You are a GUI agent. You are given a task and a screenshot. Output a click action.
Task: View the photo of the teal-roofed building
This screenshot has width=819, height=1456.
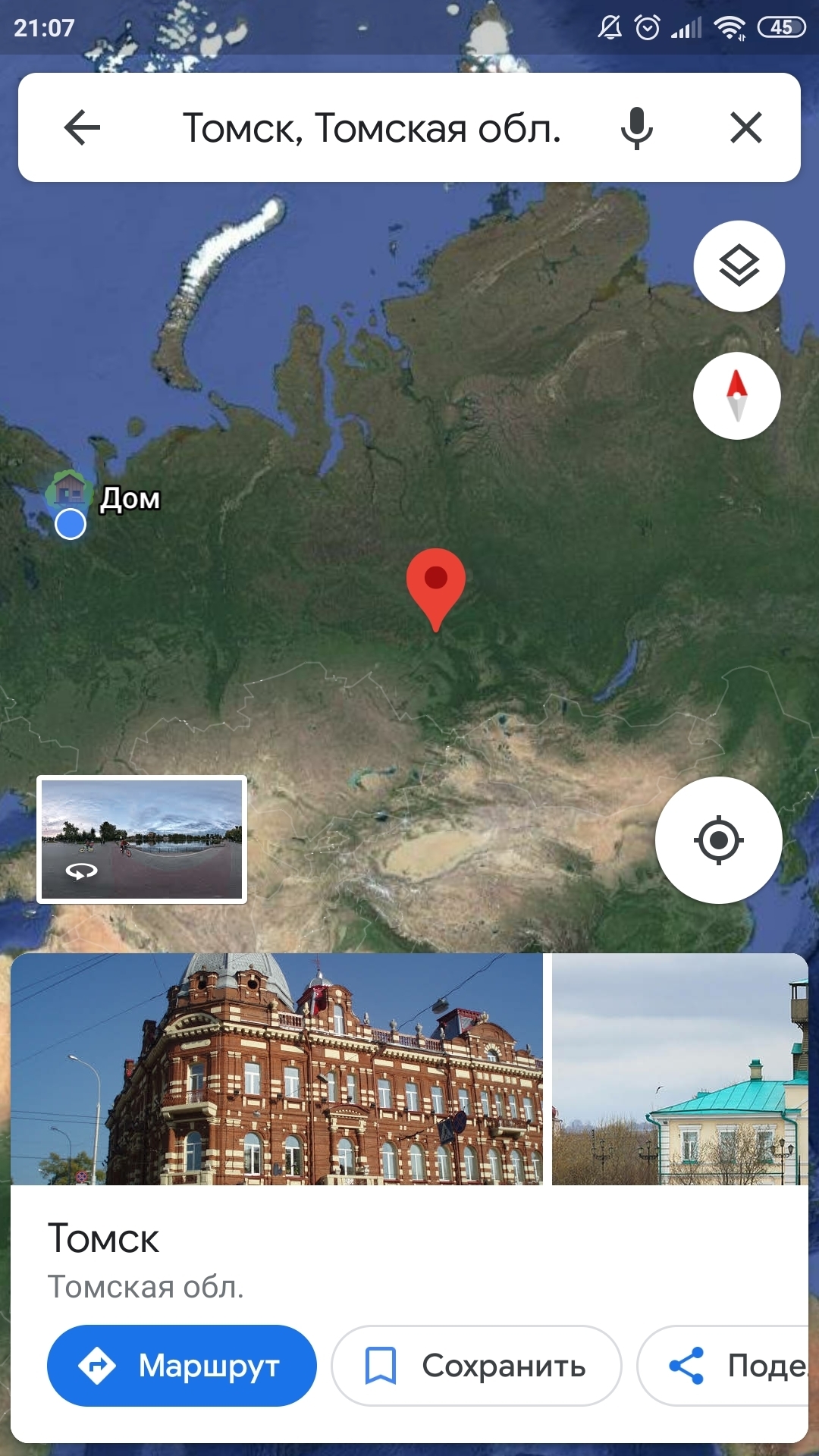coord(679,1069)
